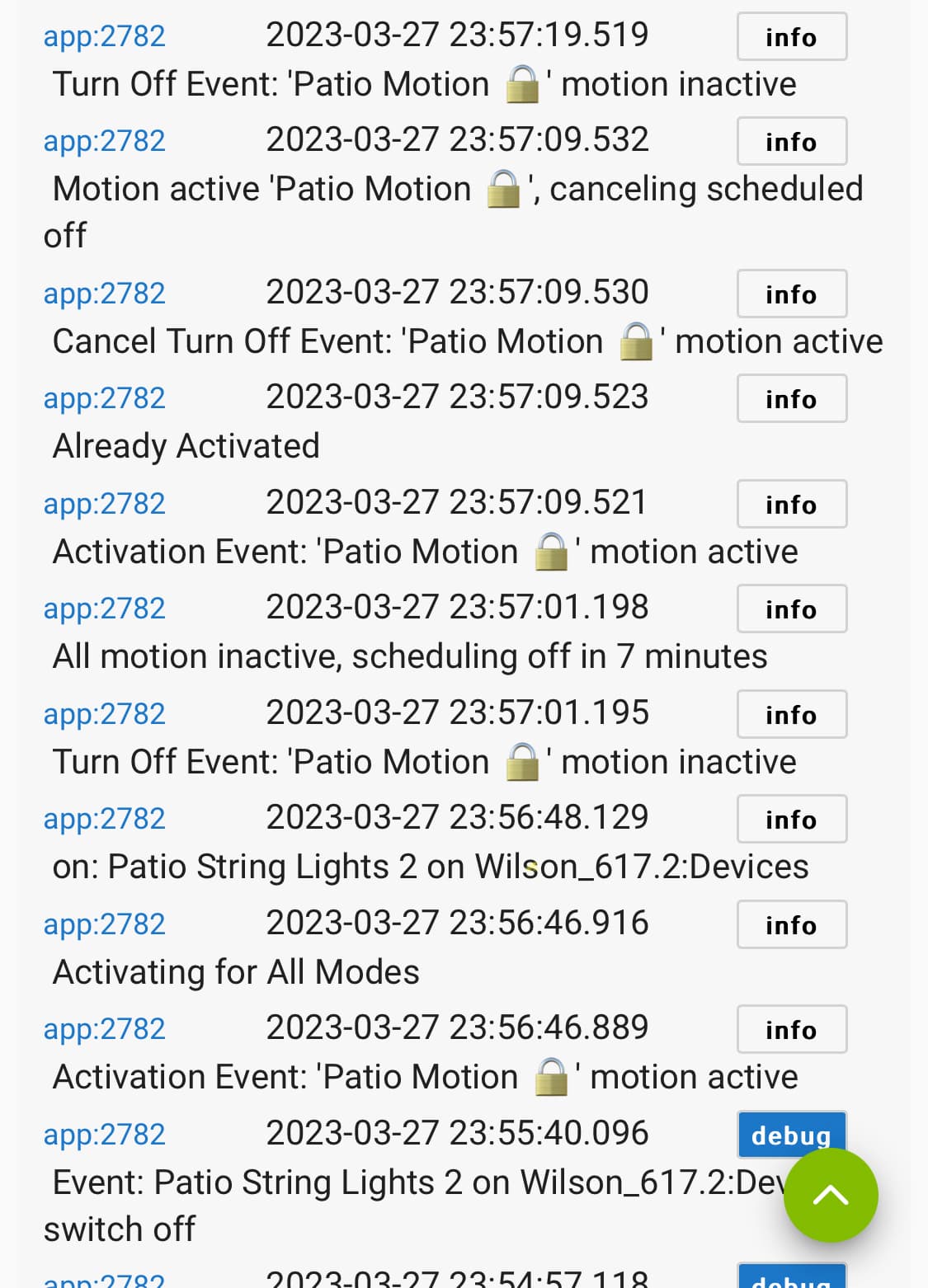The height and width of the screenshot is (1288, 928).
Task: Tap the info badge for 'Already Activated' entry
Action: click(791, 399)
